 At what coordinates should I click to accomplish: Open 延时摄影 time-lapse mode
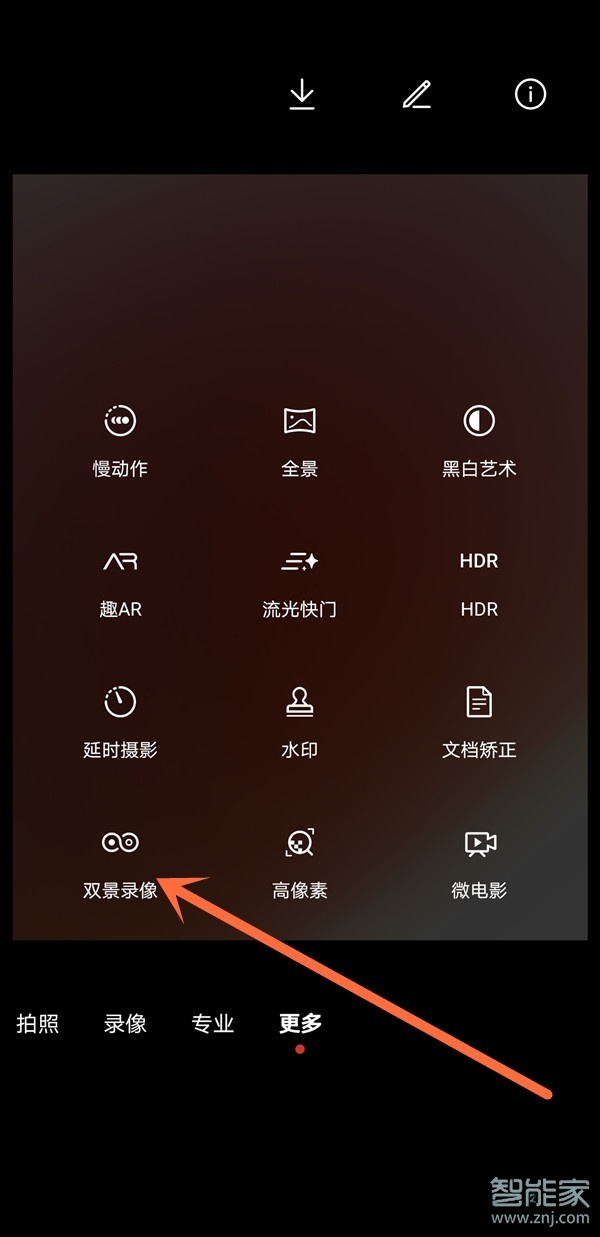coord(120,722)
